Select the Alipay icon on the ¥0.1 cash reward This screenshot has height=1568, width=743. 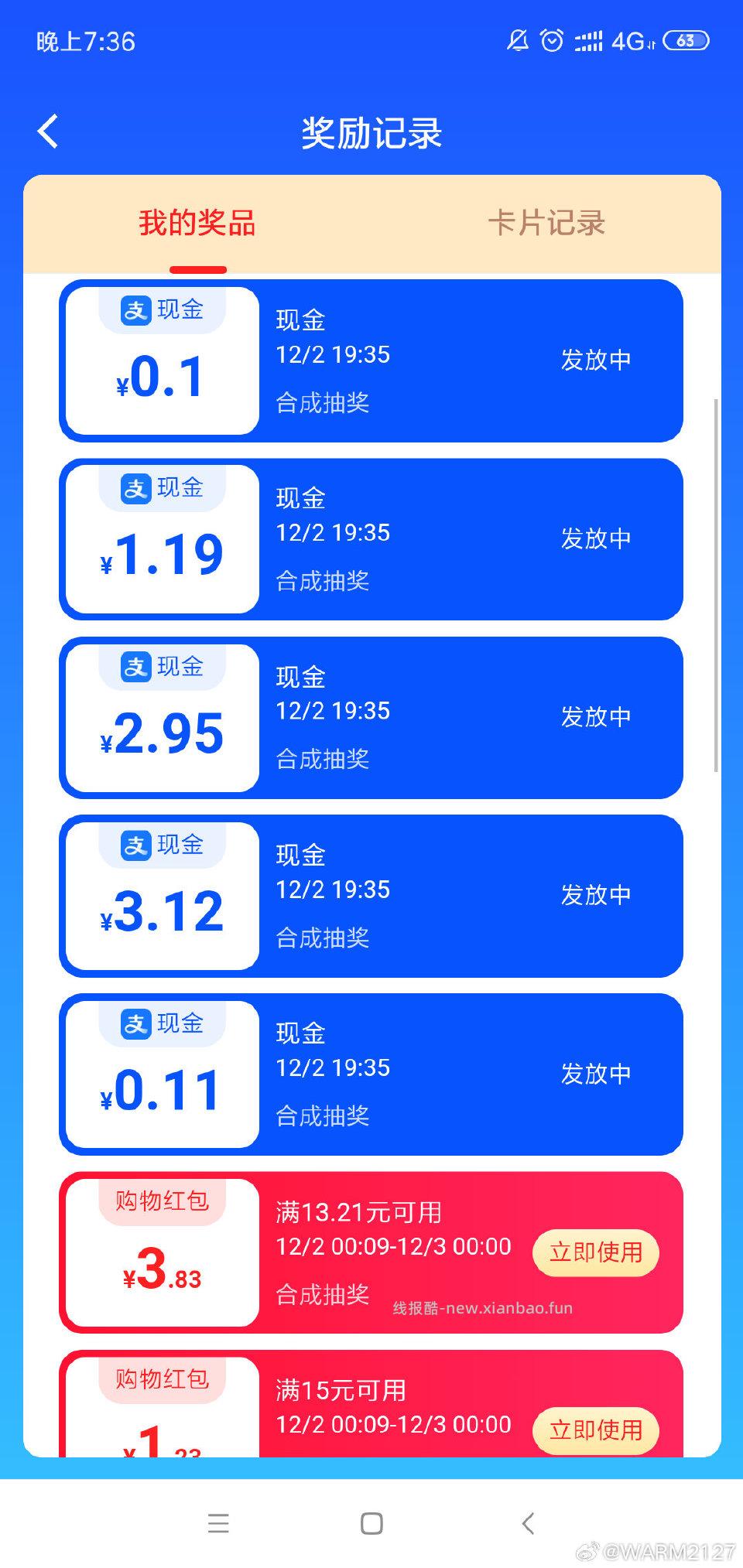(x=135, y=308)
